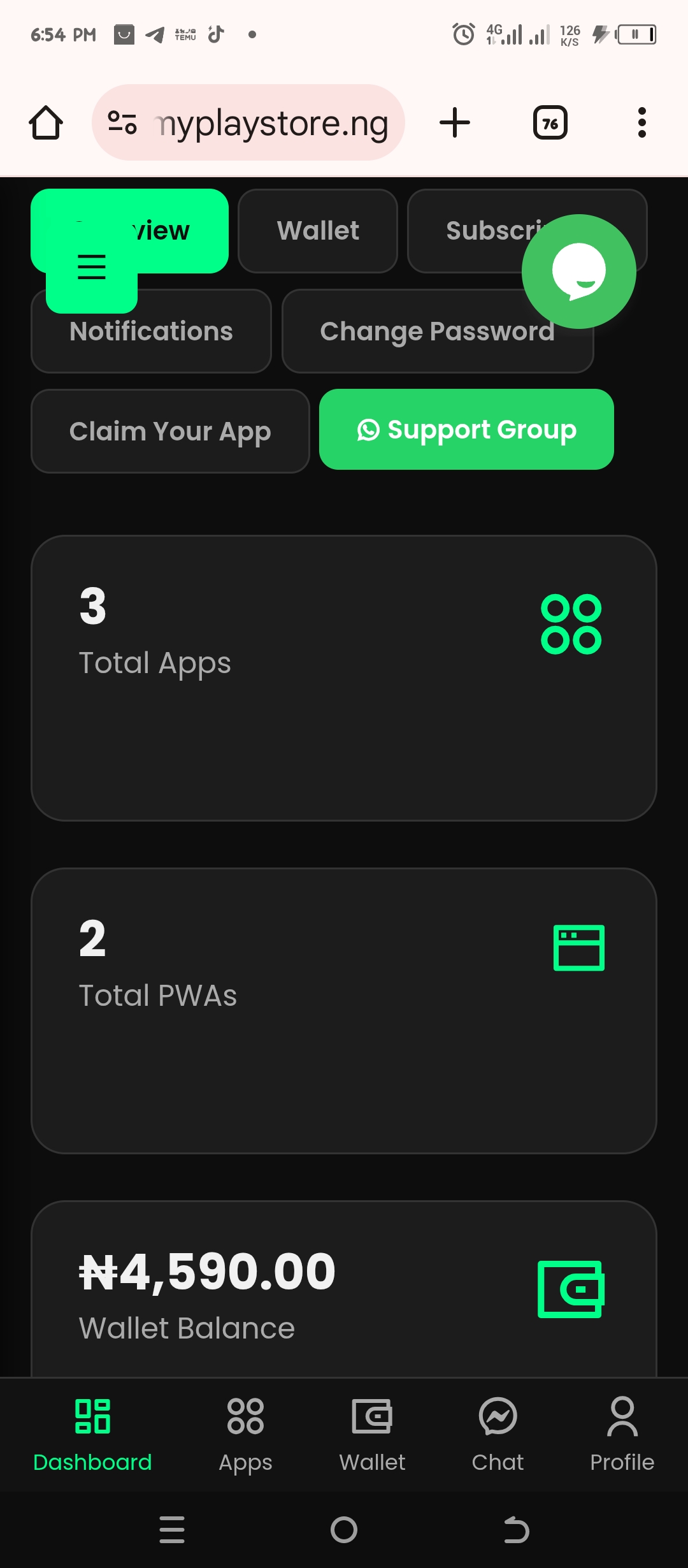Switch to the Wallet section chip
Screen dimensions: 688x1568
coord(318,231)
